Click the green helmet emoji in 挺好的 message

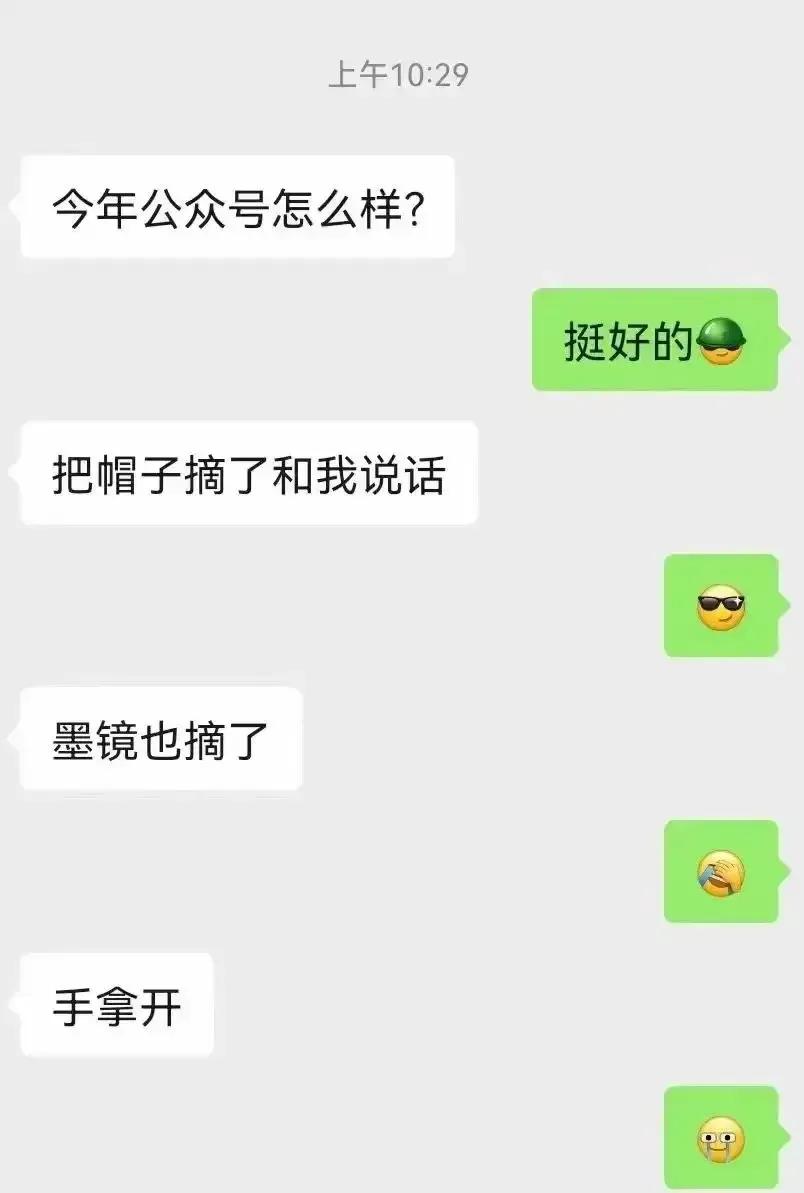pyautogui.click(x=722, y=341)
